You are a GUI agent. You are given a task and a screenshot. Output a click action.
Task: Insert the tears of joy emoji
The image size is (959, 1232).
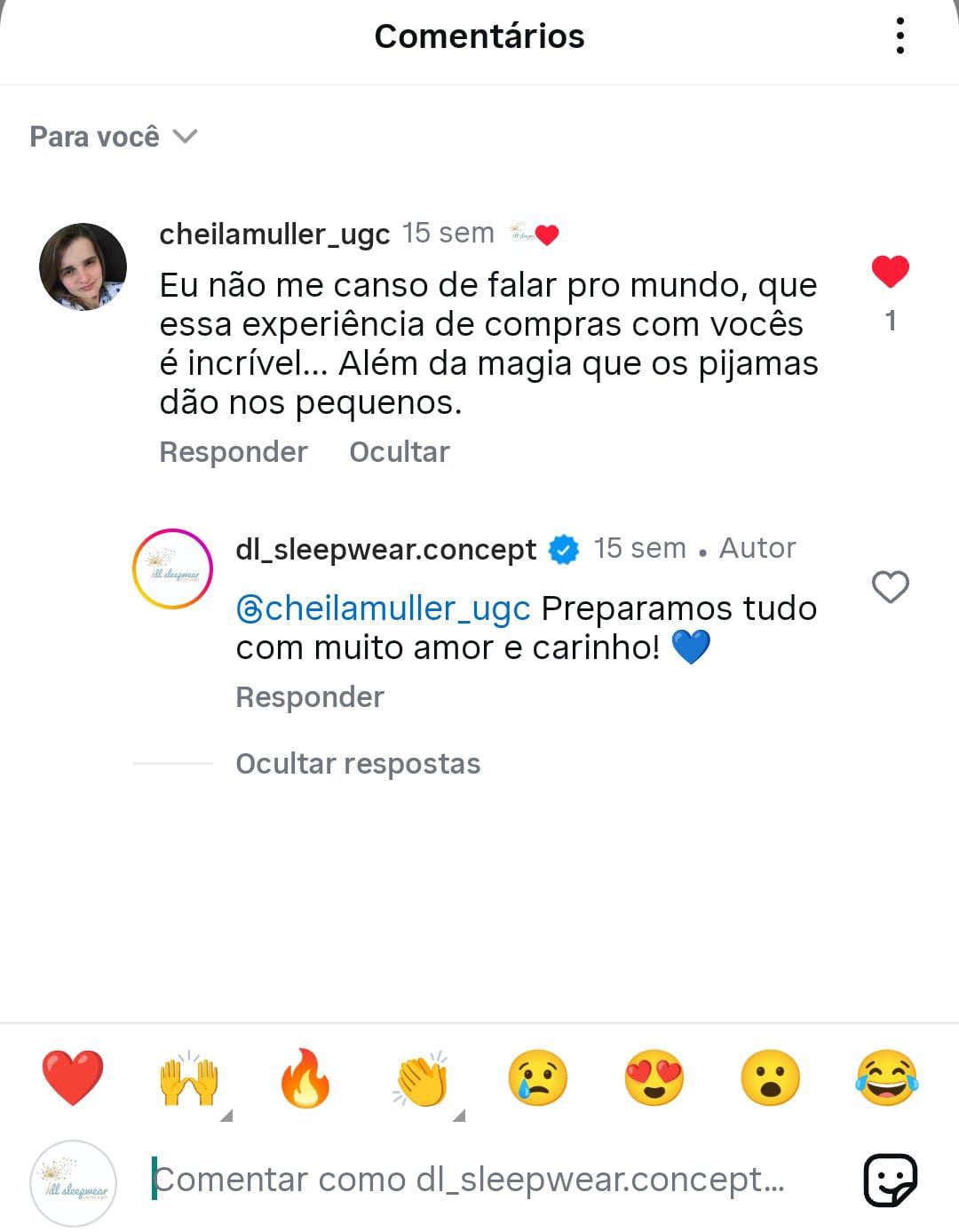click(x=887, y=1077)
